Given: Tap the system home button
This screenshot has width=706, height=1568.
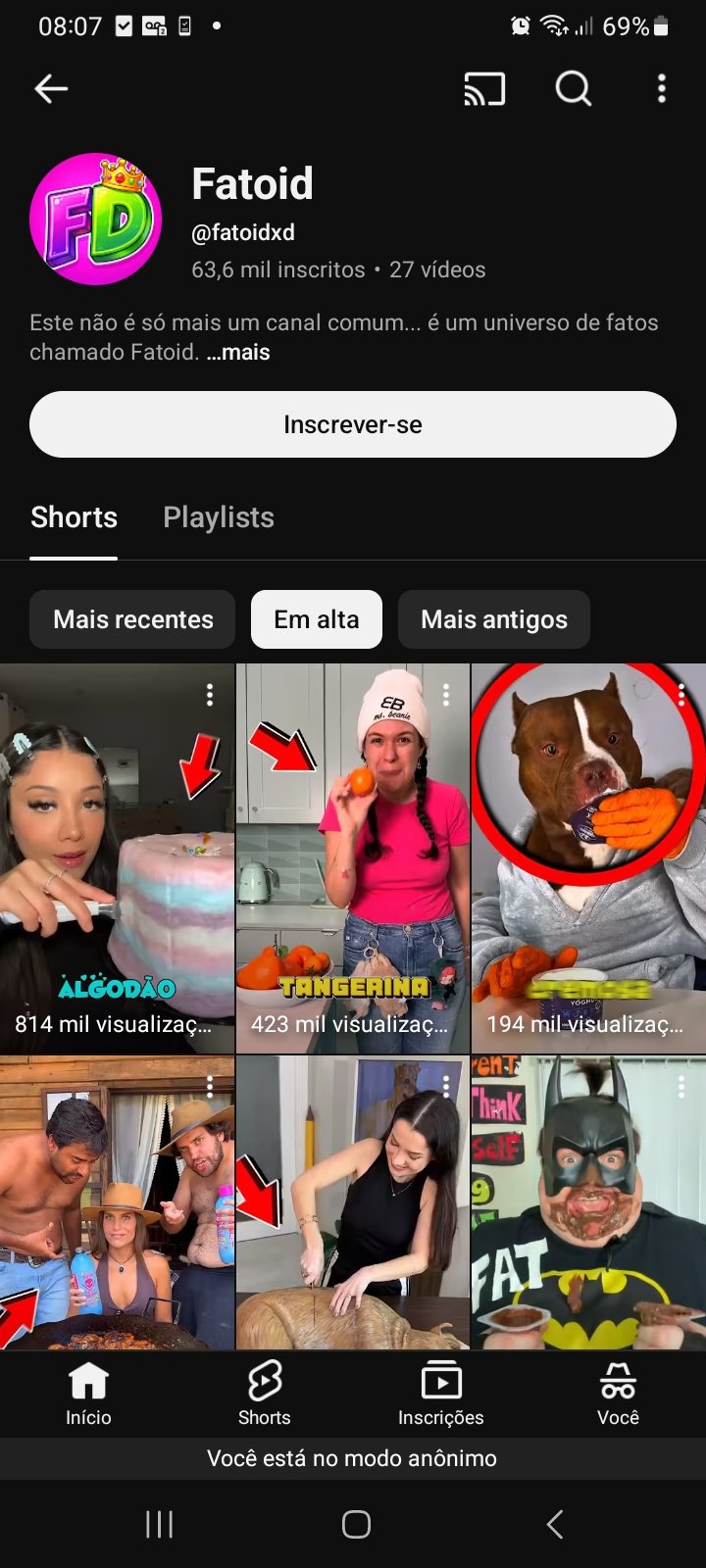Looking at the screenshot, I should click(355, 1524).
